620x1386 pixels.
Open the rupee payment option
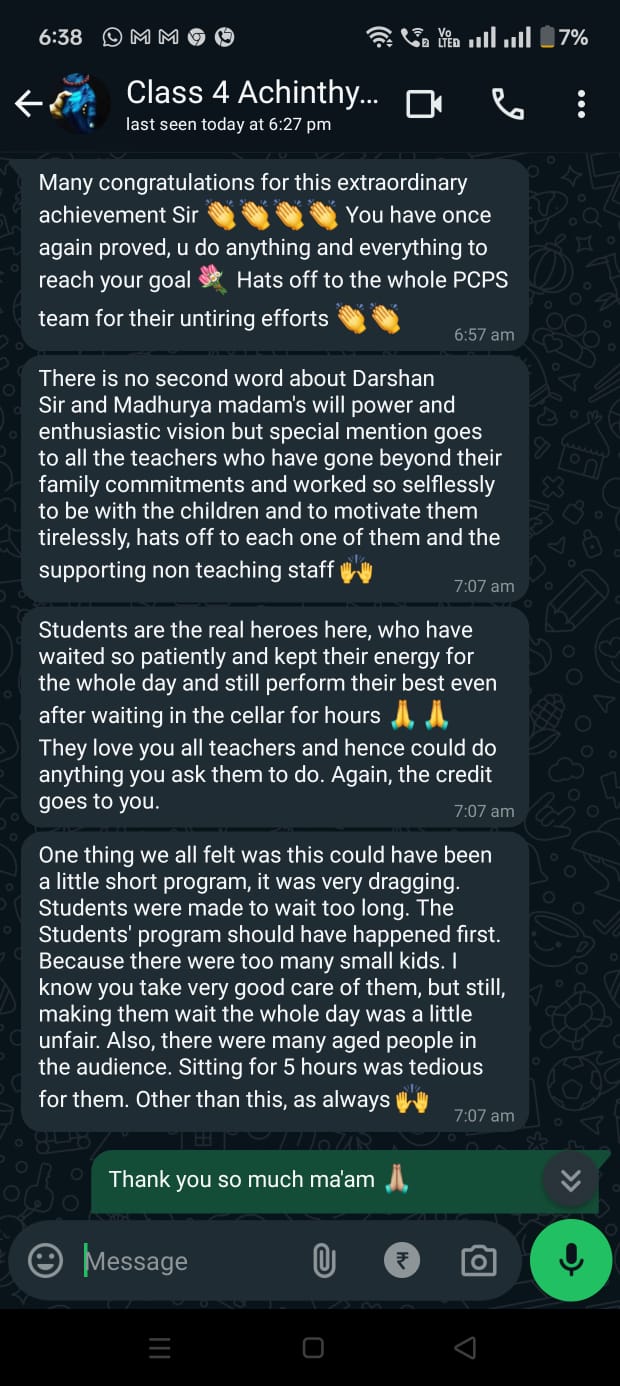(x=402, y=1261)
